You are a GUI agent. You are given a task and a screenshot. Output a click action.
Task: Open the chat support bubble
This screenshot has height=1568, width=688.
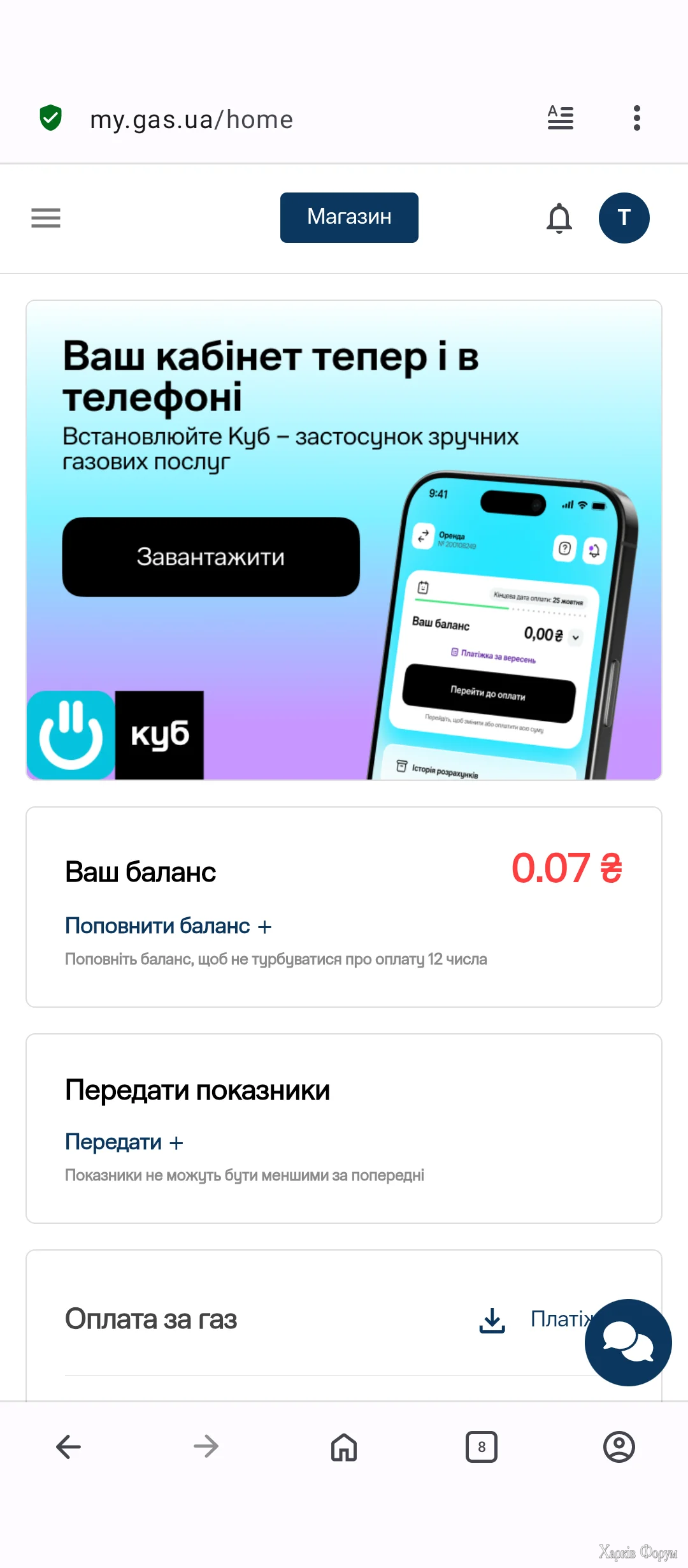[627, 1342]
